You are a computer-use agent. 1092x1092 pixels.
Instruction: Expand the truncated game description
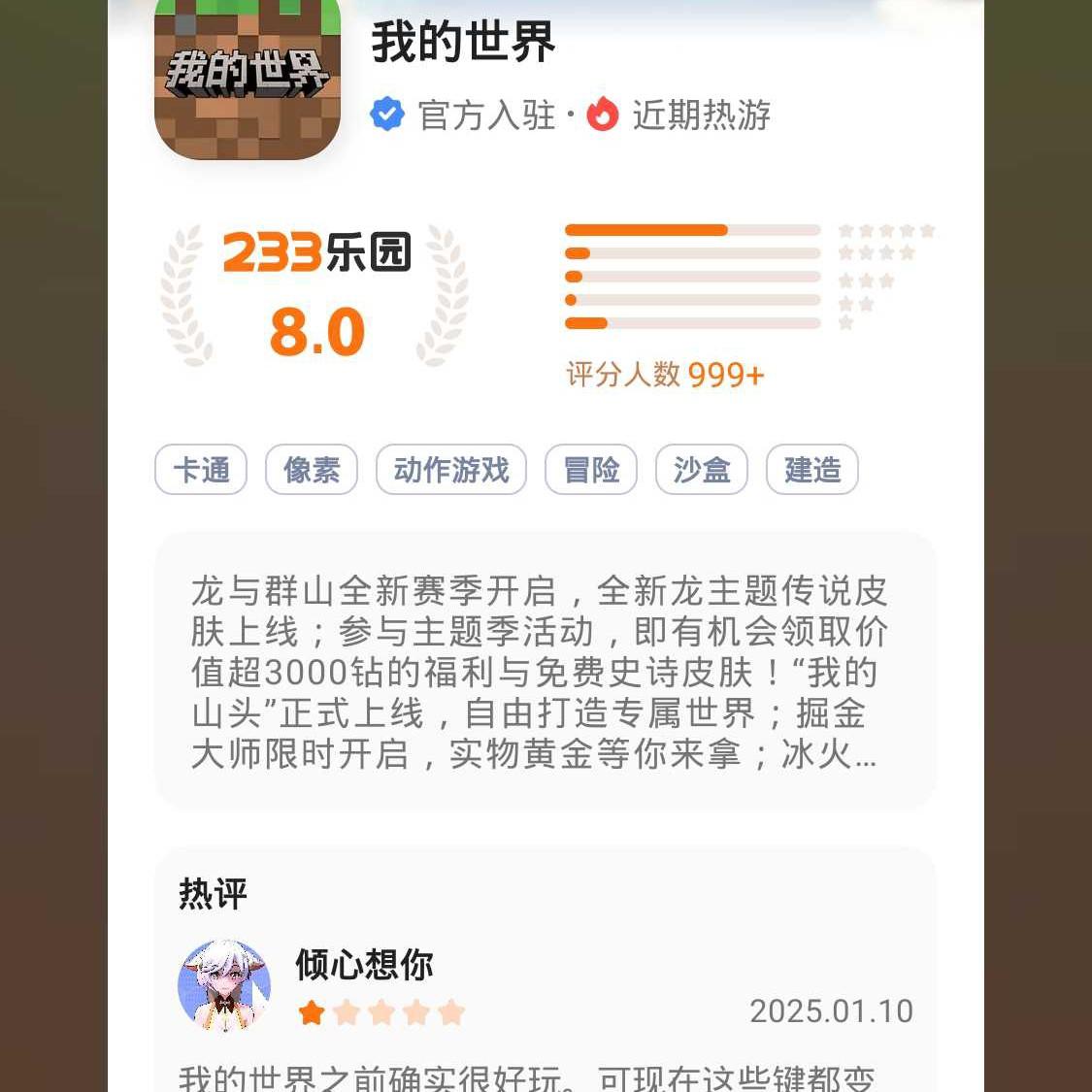(x=545, y=672)
